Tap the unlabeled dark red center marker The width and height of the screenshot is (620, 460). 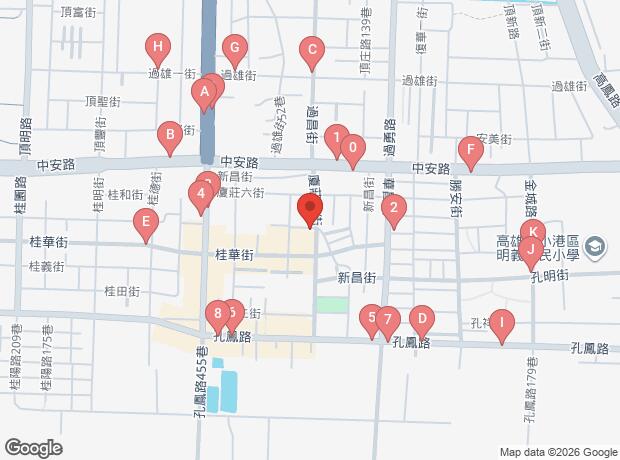pyautogui.click(x=310, y=207)
